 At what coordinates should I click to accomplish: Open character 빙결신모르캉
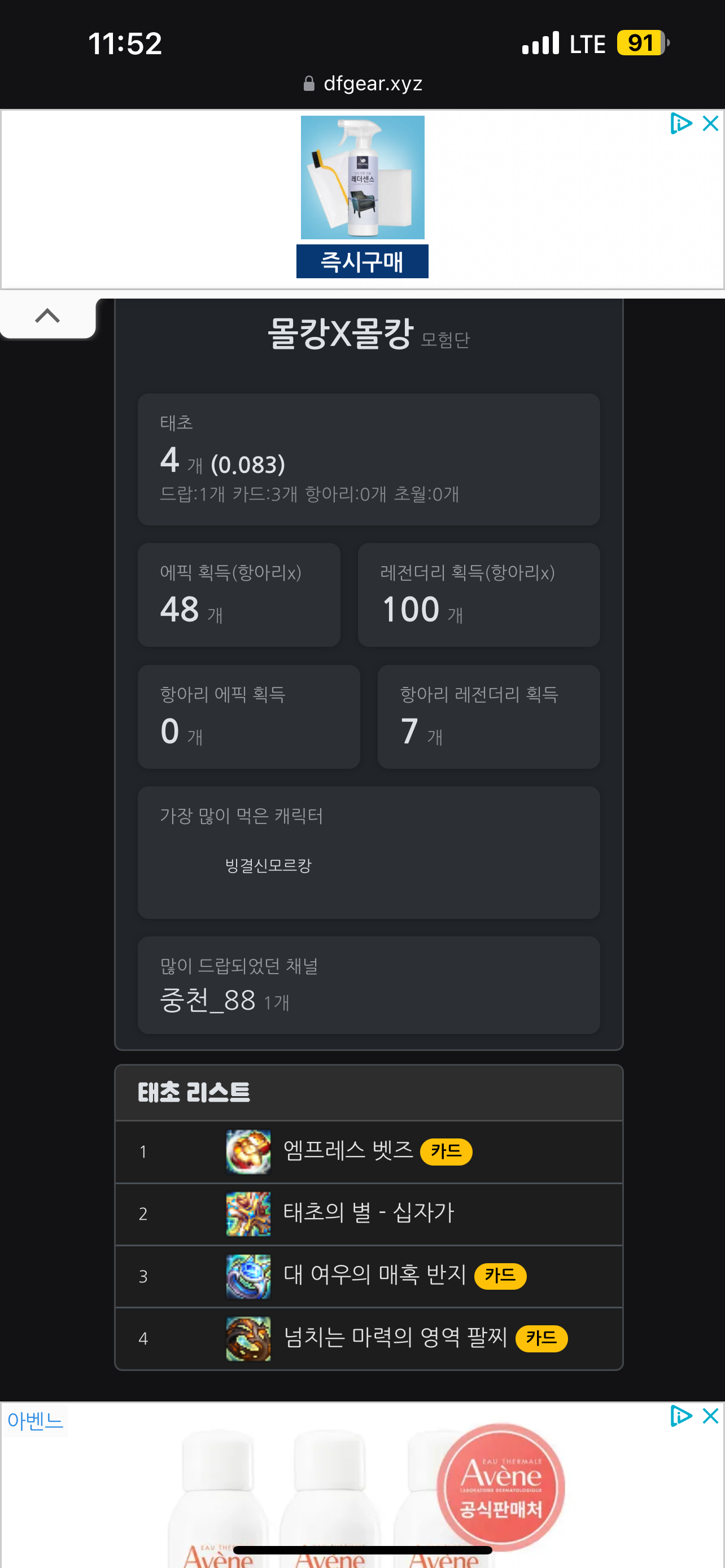[268, 865]
